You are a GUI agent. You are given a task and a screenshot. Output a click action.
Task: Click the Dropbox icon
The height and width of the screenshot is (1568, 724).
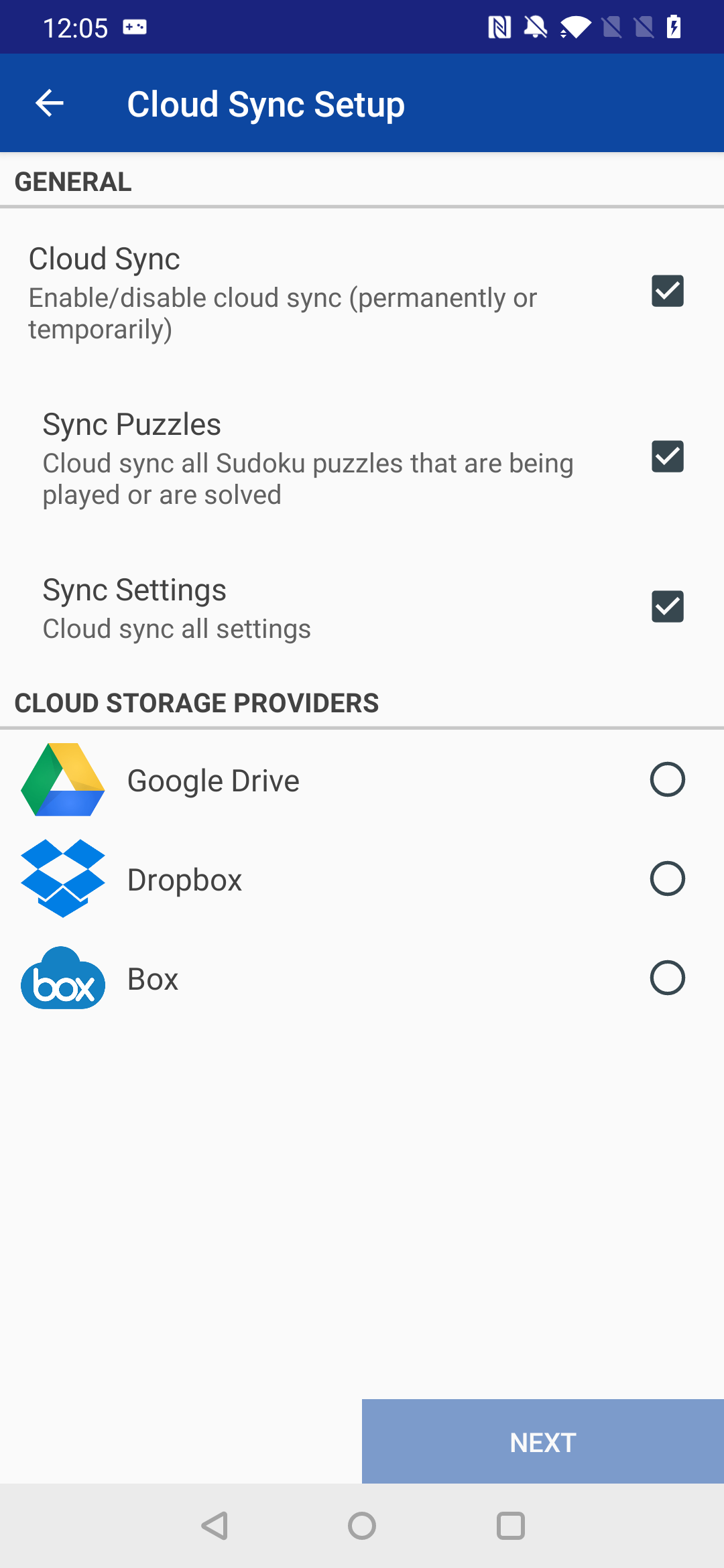63,878
